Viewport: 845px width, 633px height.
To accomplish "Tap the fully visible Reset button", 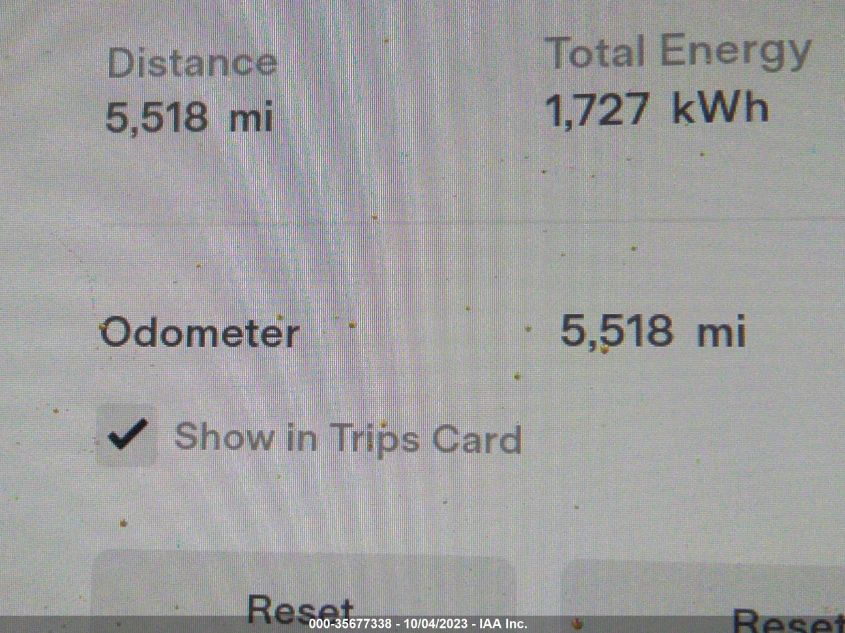I will [x=301, y=600].
